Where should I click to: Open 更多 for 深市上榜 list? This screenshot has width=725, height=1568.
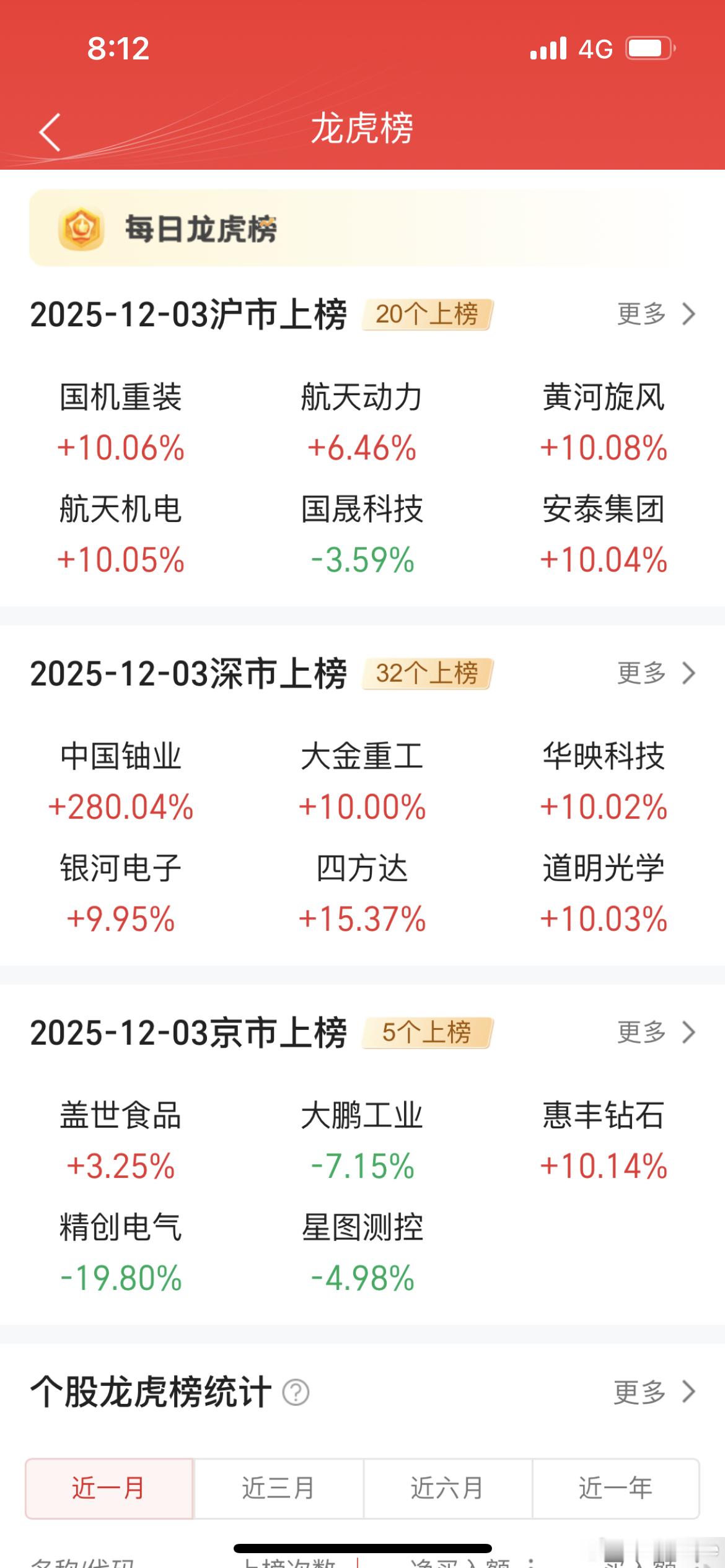[656, 673]
